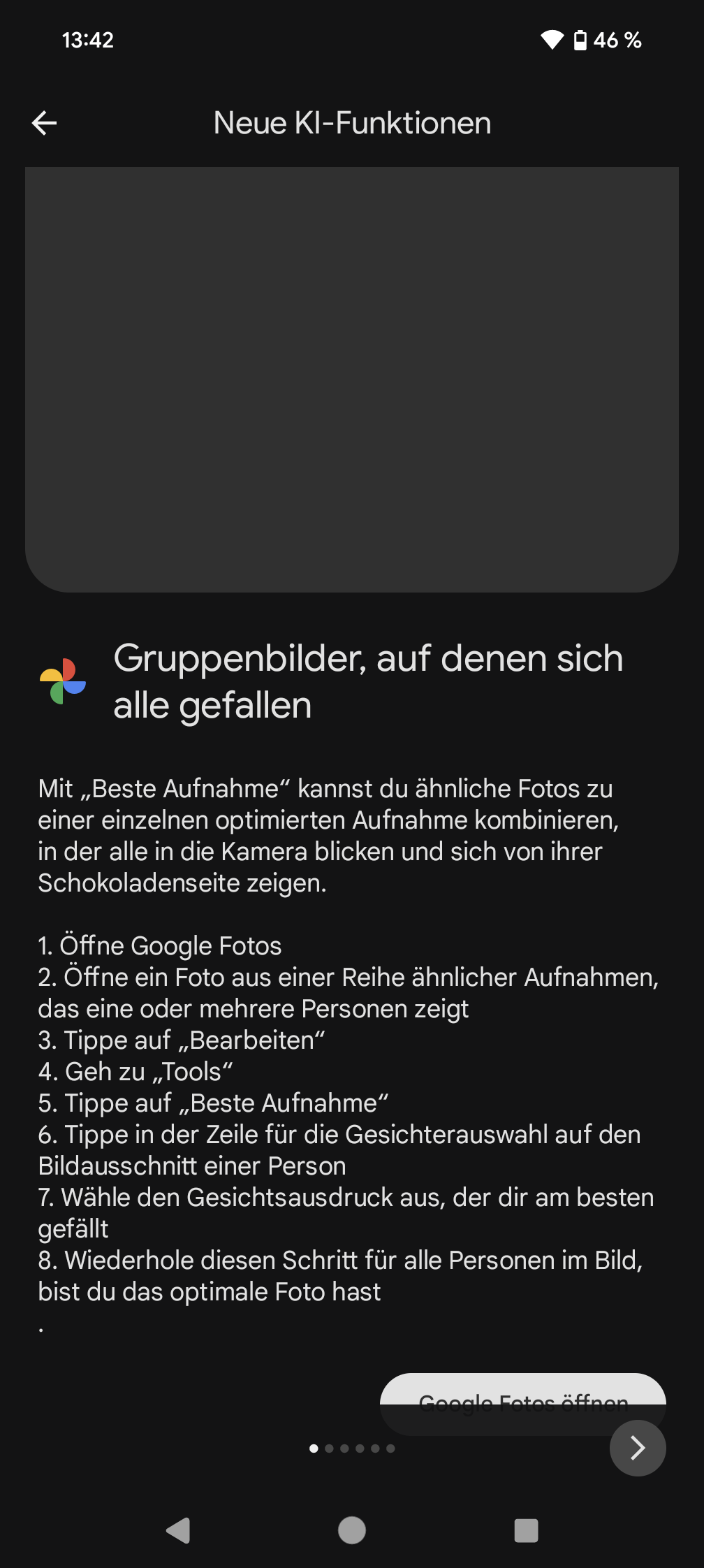Go back using the top arrow

coord(44,123)
